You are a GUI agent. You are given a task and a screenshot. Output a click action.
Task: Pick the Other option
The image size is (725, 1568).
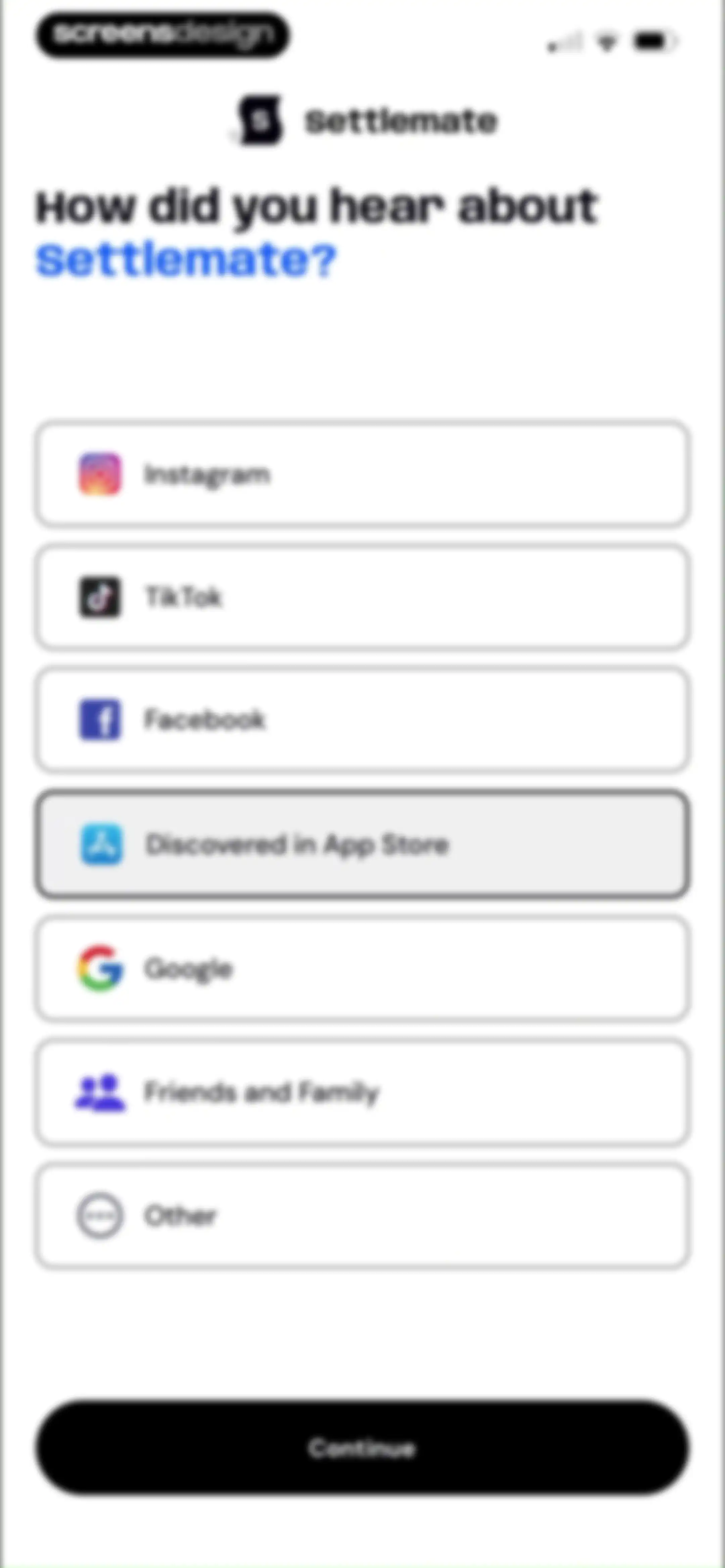pyautogui.click(x=362, y=1216)
